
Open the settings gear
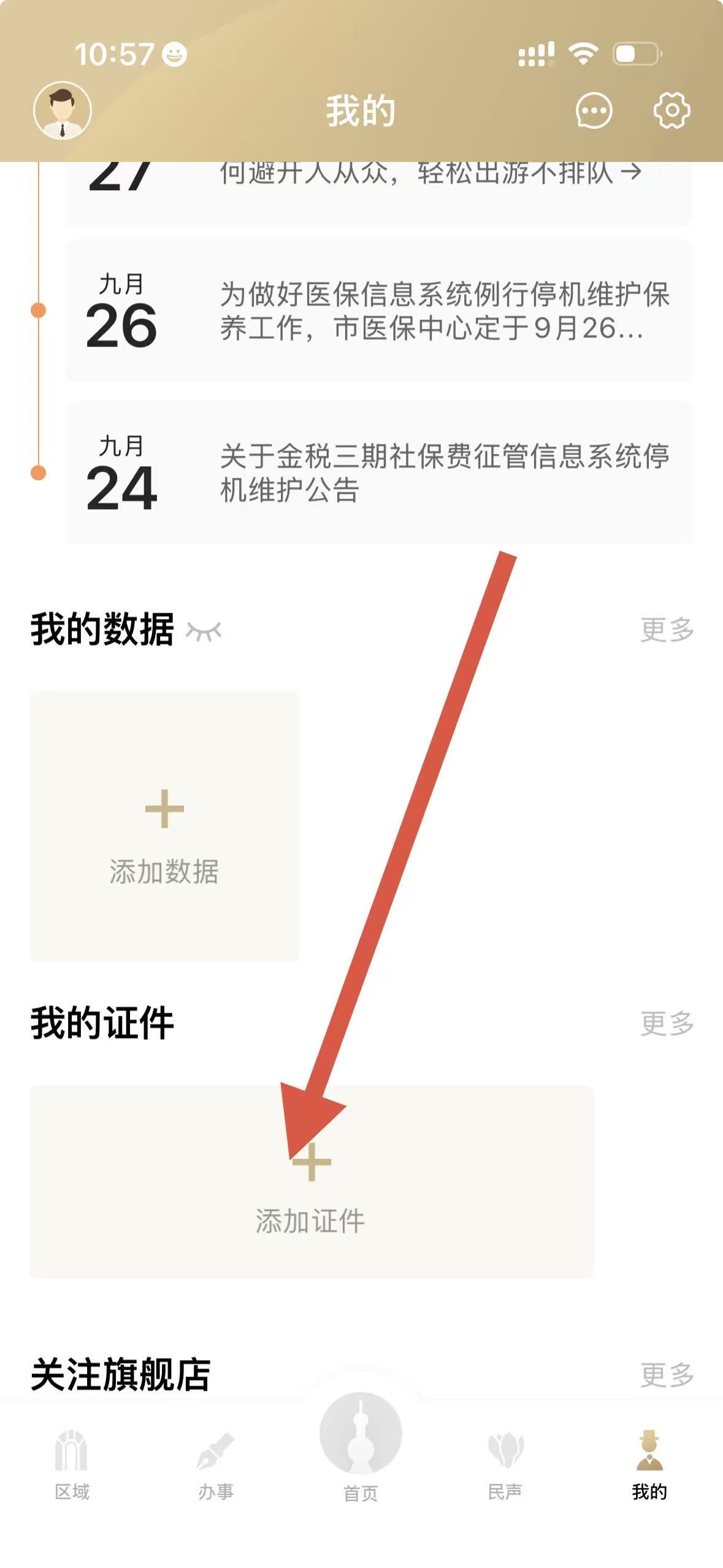(x=671, y=110)
